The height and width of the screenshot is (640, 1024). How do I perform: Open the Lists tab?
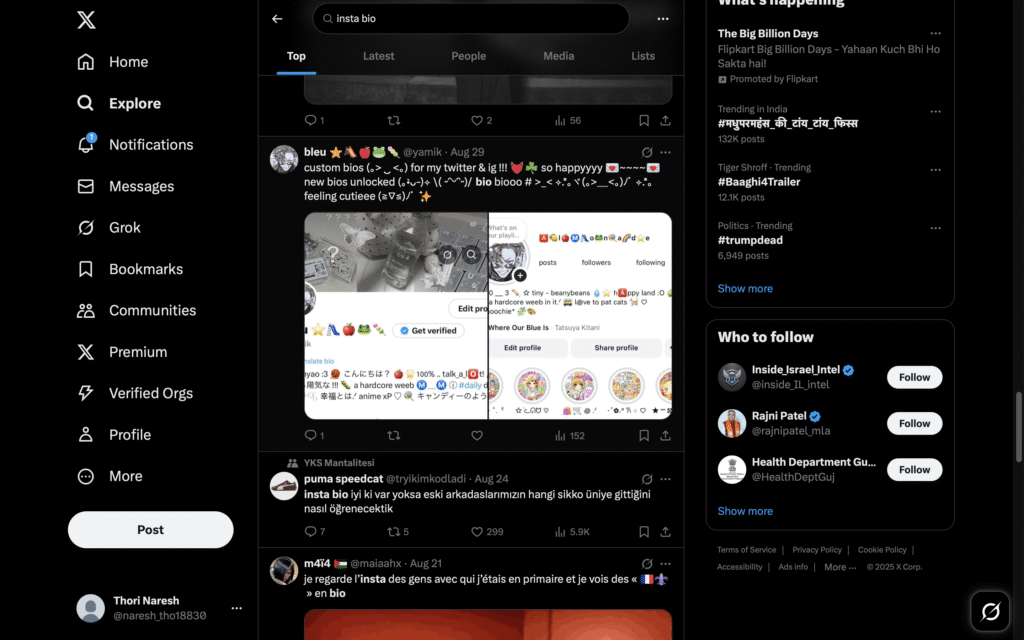point(643,56)
